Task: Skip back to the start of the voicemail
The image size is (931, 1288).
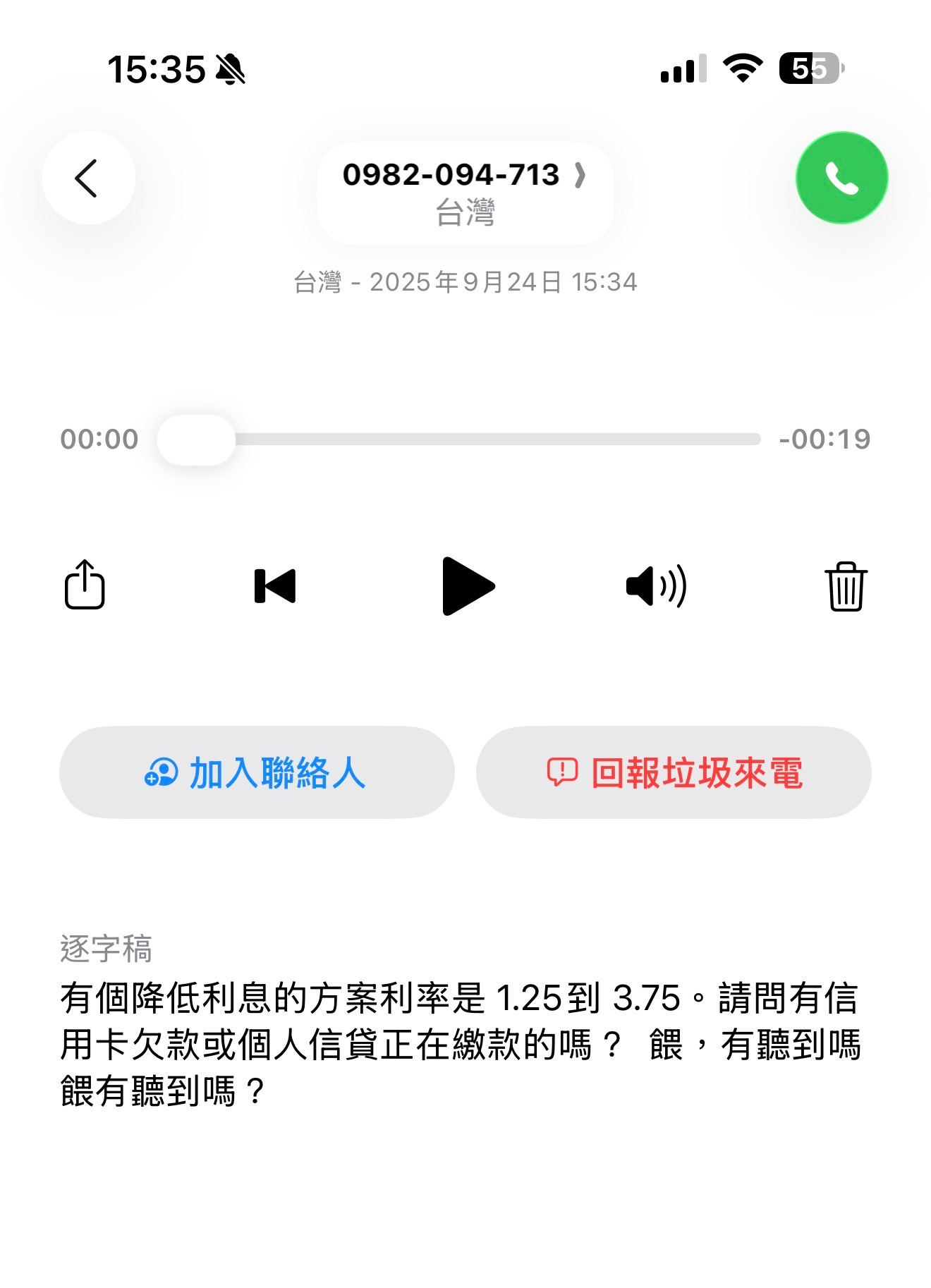Action: coord(275,586)
